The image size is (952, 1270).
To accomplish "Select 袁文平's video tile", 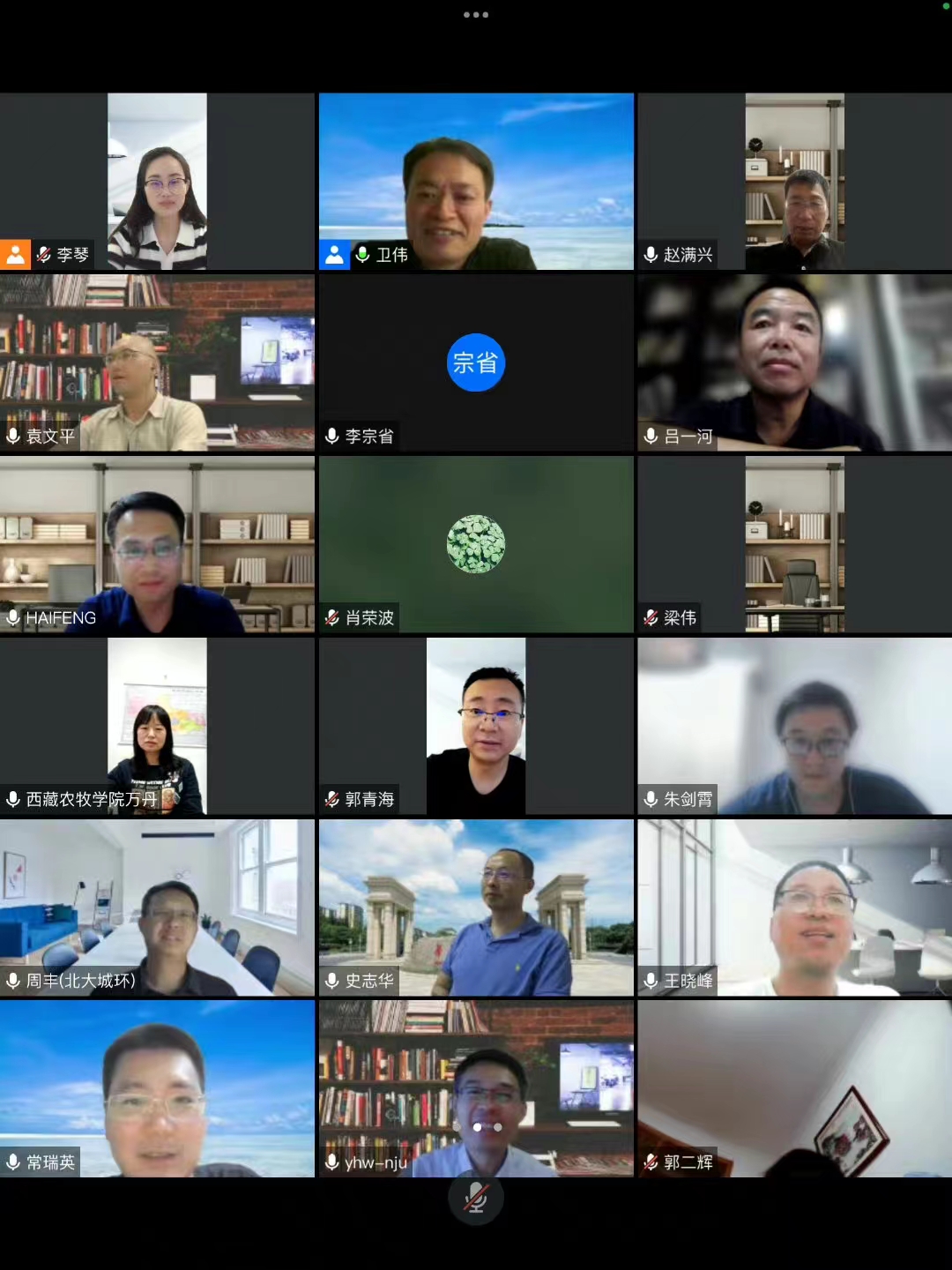I will pos(157,362).
